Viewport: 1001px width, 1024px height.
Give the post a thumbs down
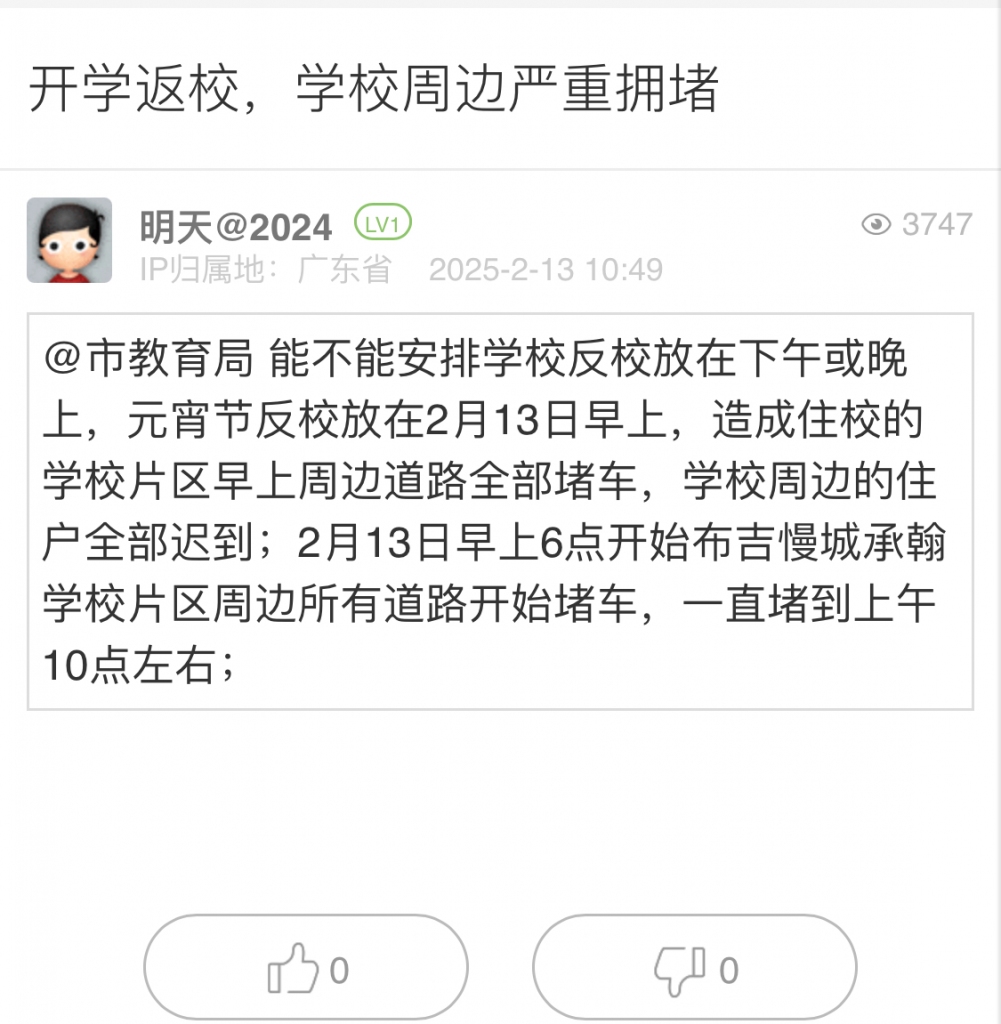point(694,969)
